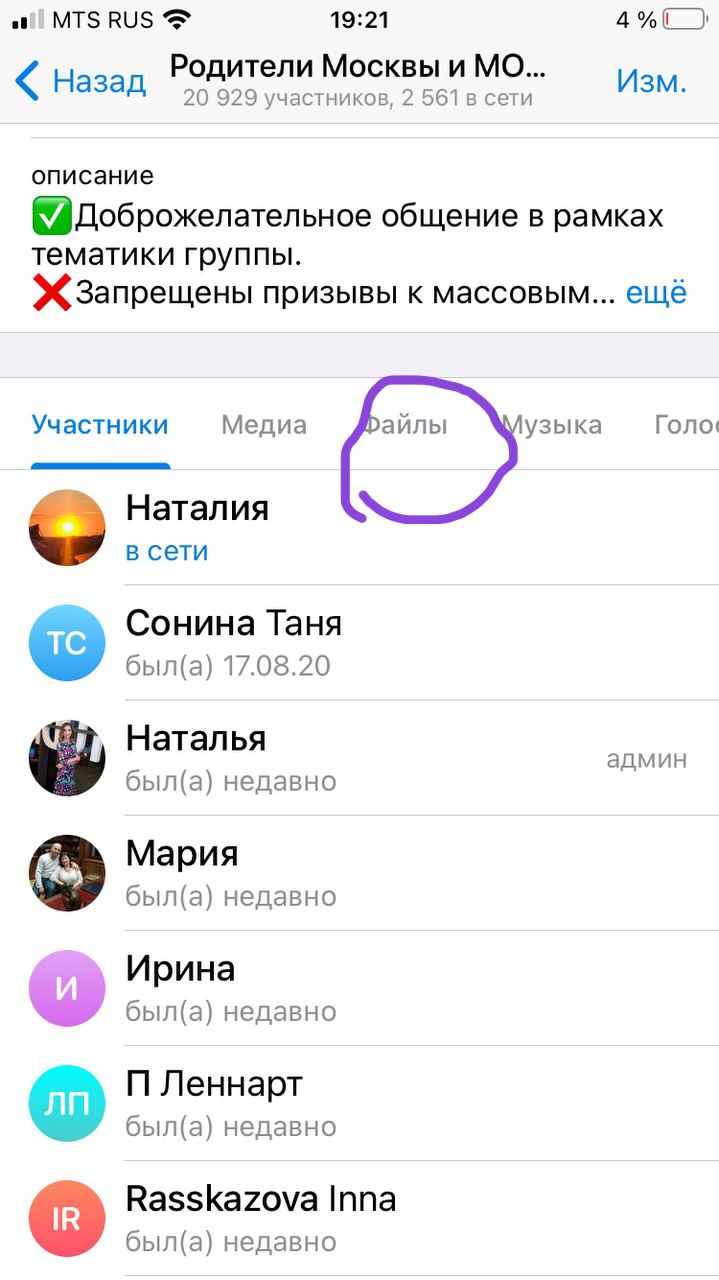Switch to the Файлы tab
719x1280 pixels.
pos(405,425)
